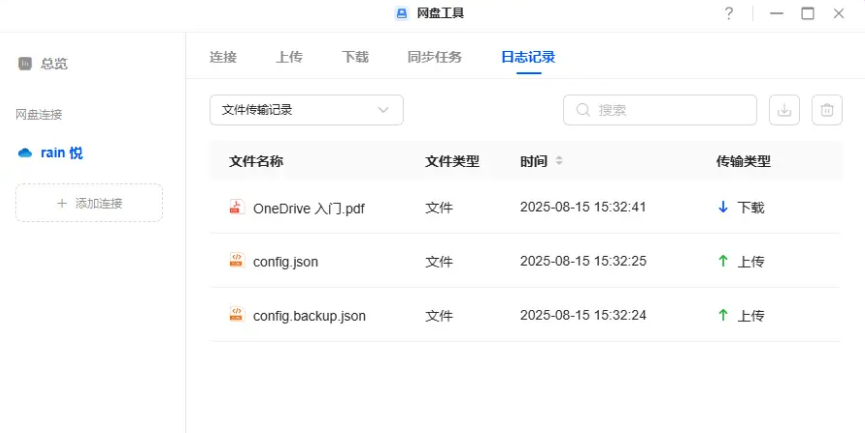Export logs with the download icon
Viewport: 865px width, 433px height.
pos(784,110)
